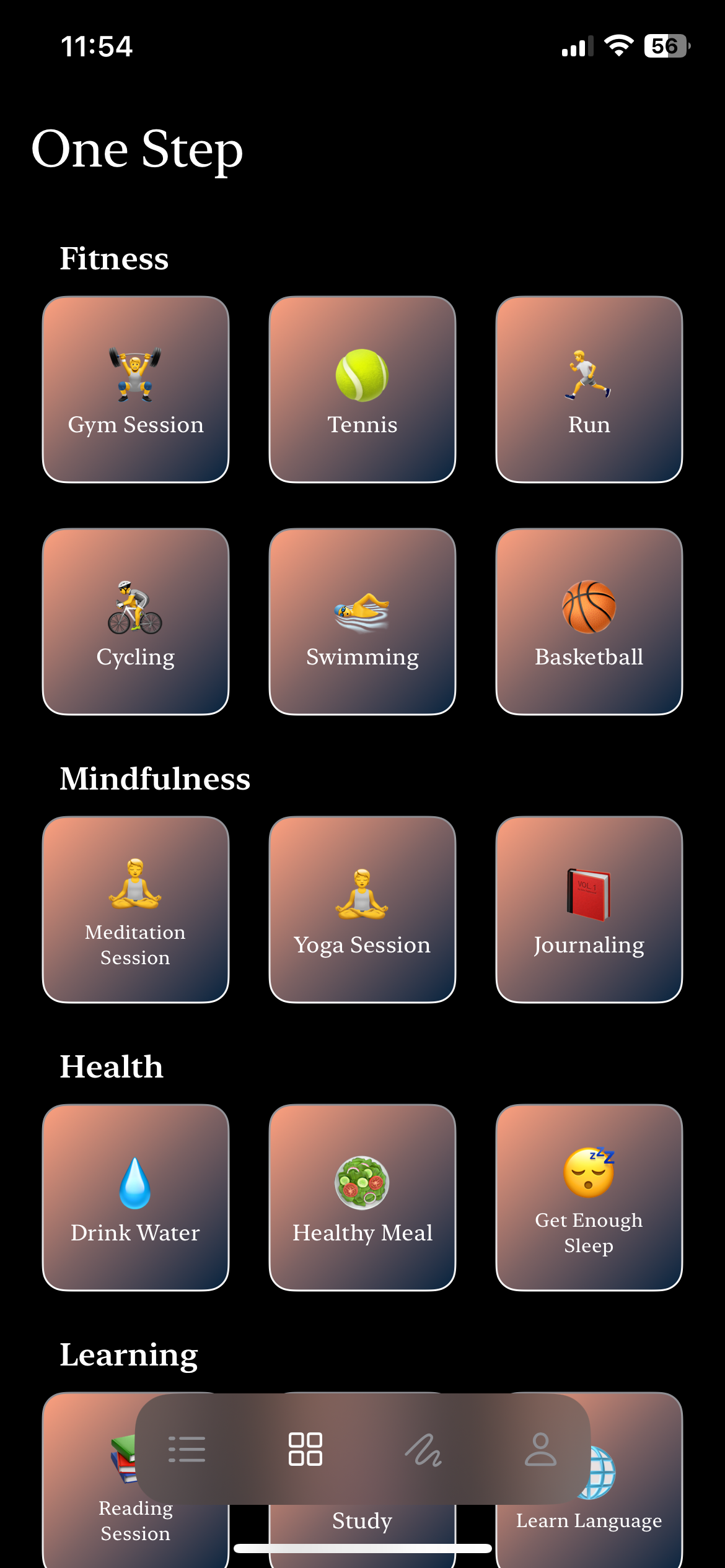The image size is (725, 1568).
Task: Open the list view in the tab bar
Action: pos(187,1448)
